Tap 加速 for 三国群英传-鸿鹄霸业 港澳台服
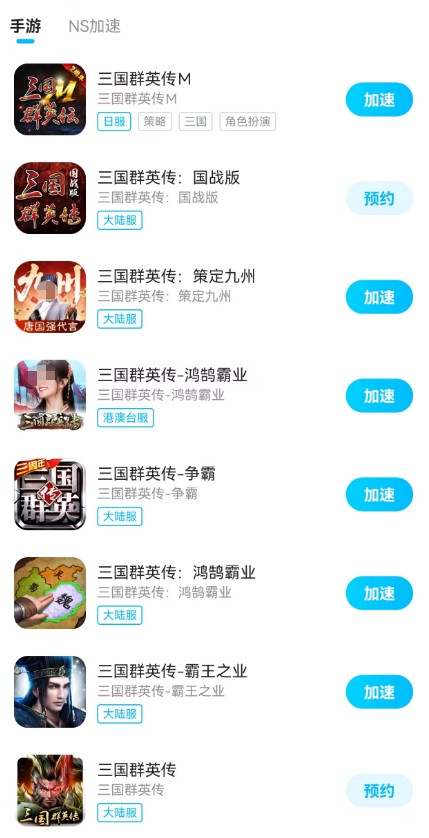The width and height of the screenshot is (429, 838). point(379,396)
